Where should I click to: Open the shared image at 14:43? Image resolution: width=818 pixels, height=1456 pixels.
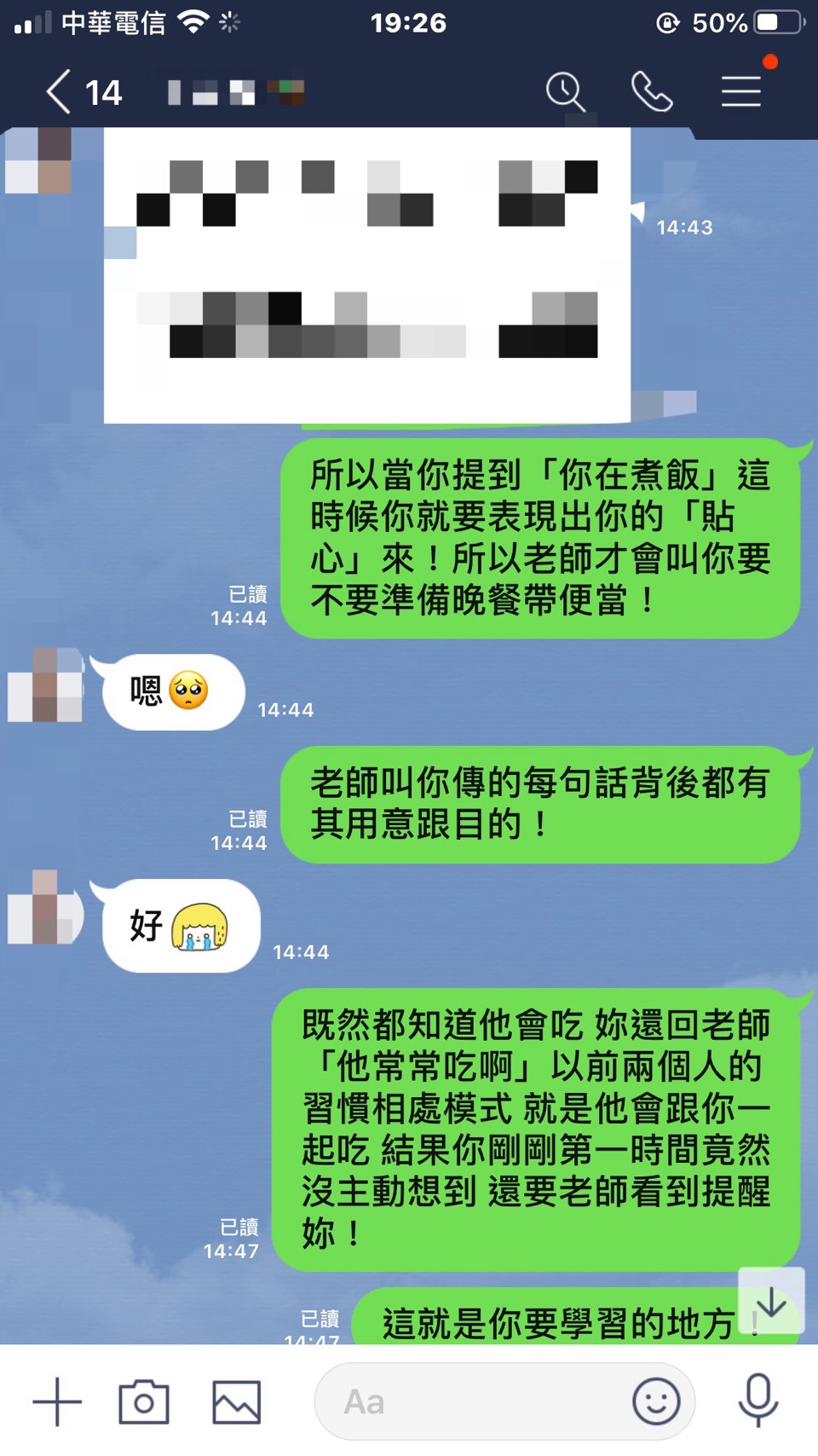366,274
